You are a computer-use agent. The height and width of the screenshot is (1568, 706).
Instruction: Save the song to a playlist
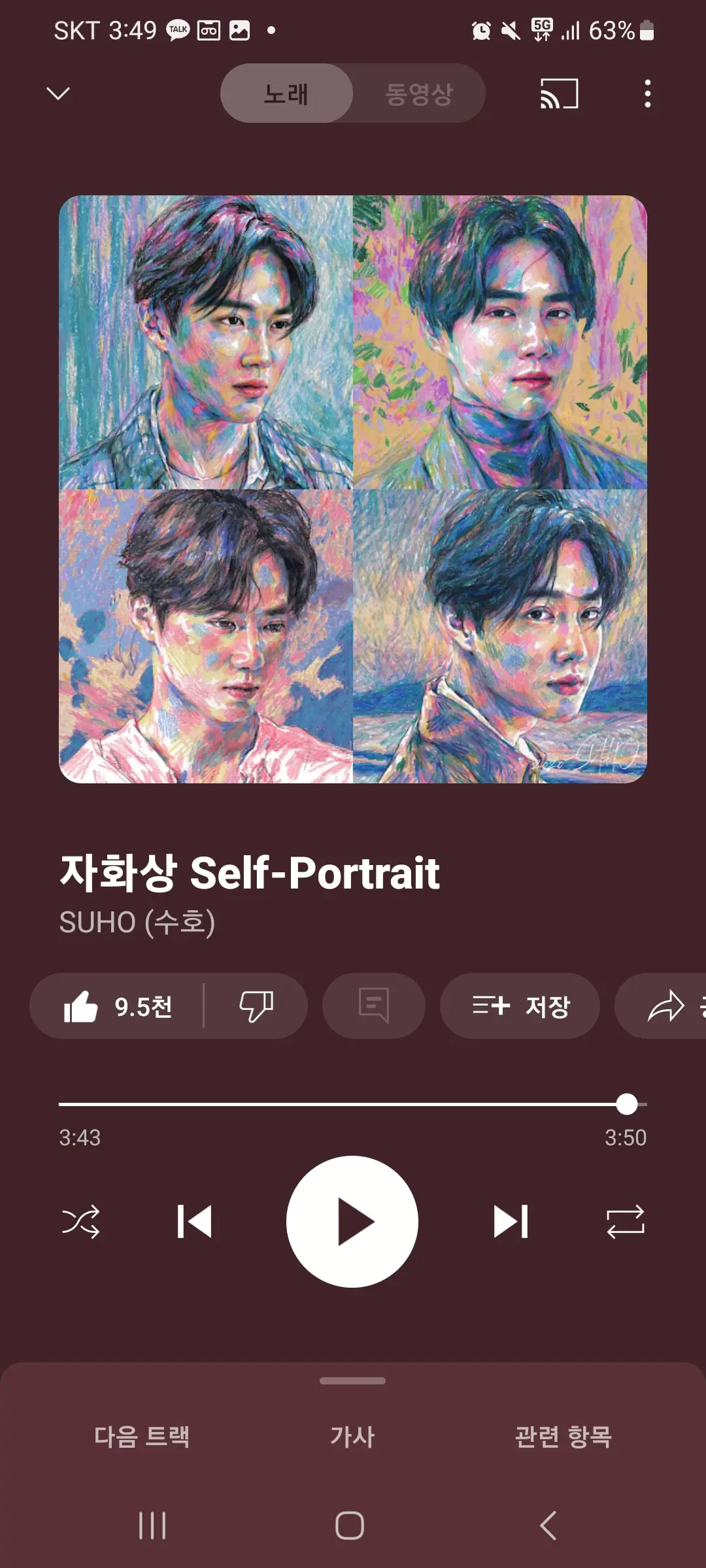[520, 1006]
